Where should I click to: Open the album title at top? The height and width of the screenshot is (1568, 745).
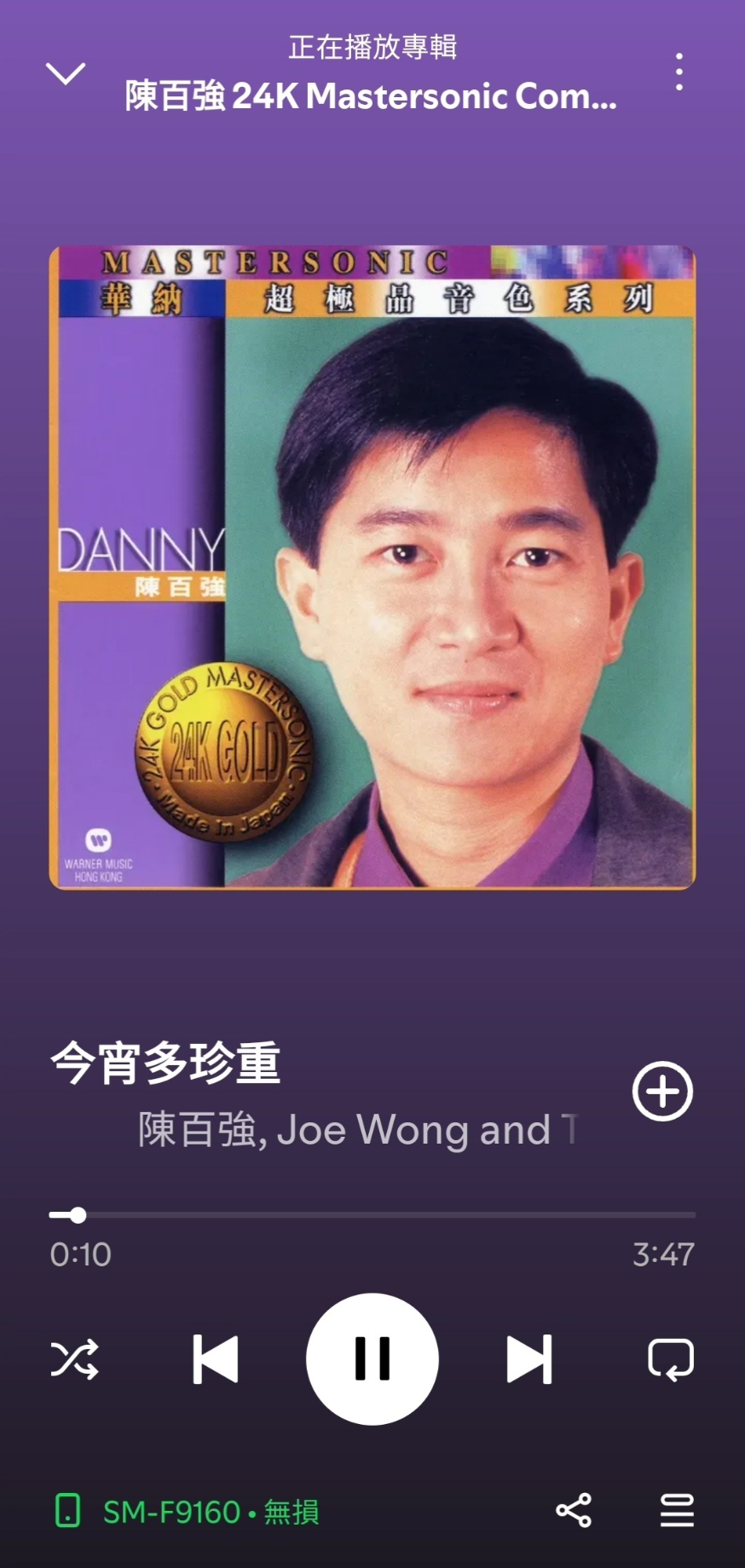click(x=372, y=95)
